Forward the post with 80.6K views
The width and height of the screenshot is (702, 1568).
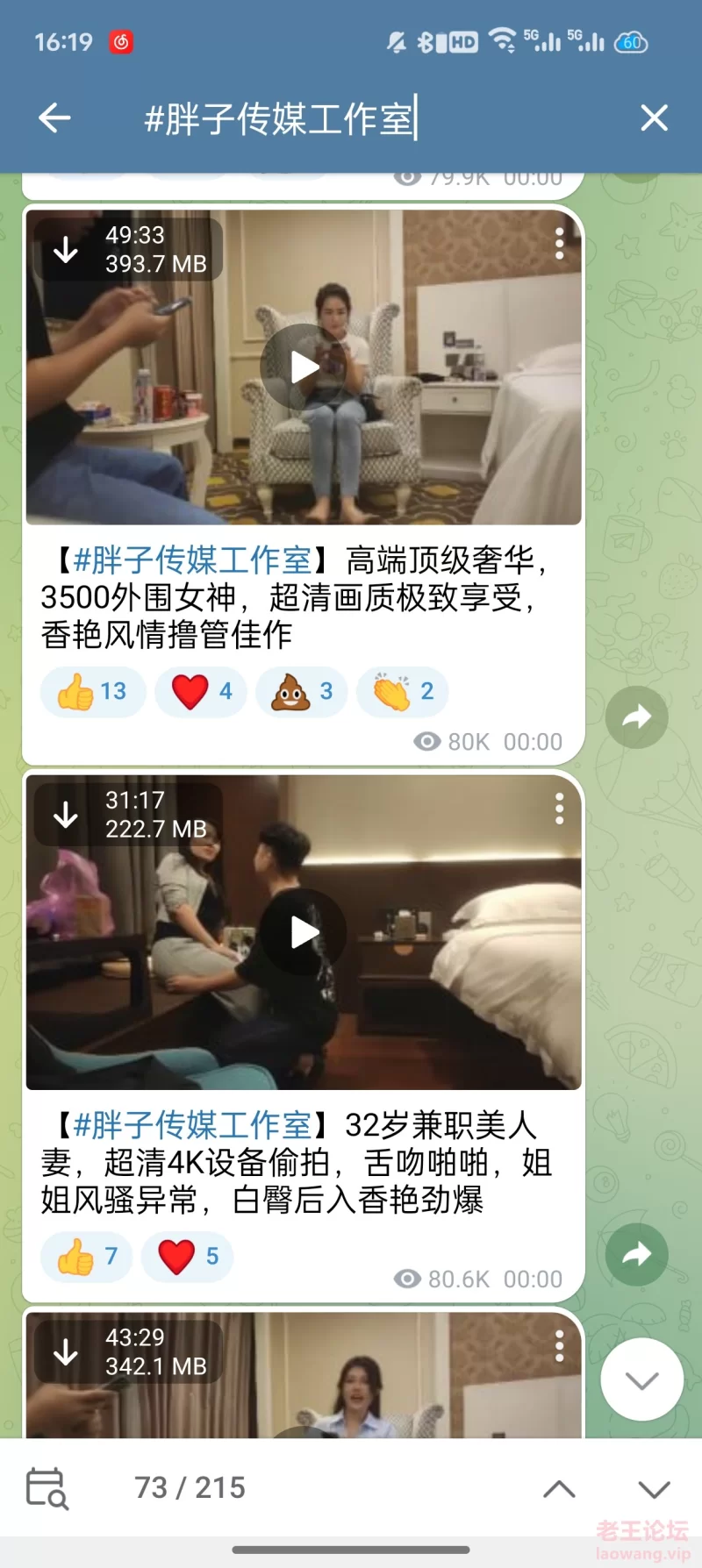tap(637, 1255)
